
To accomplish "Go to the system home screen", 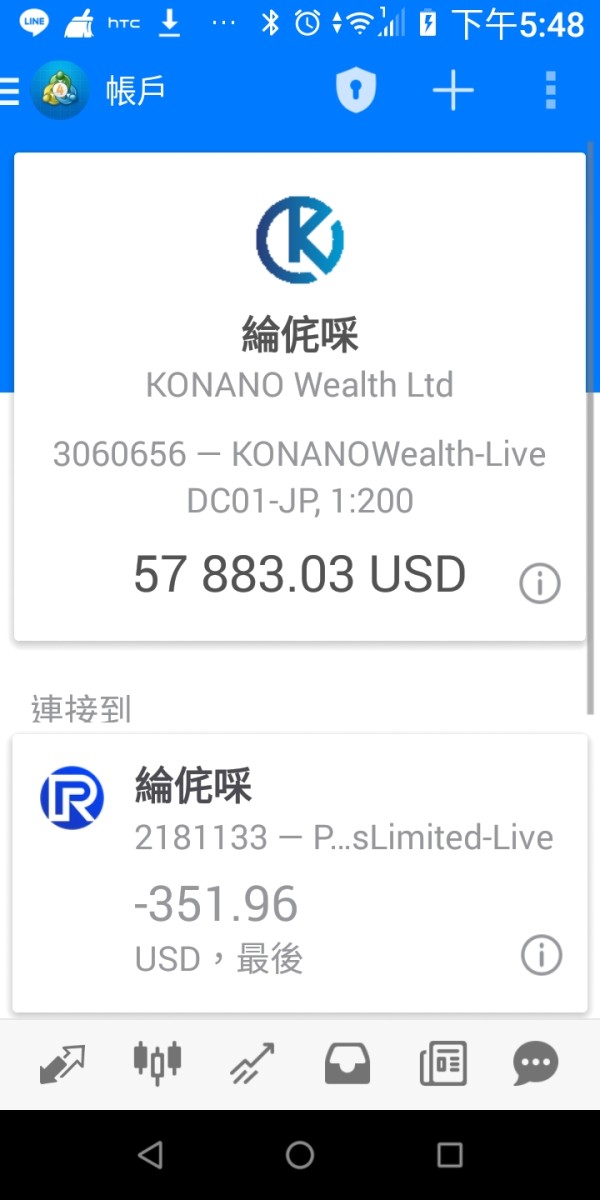I will (300, 1156).
